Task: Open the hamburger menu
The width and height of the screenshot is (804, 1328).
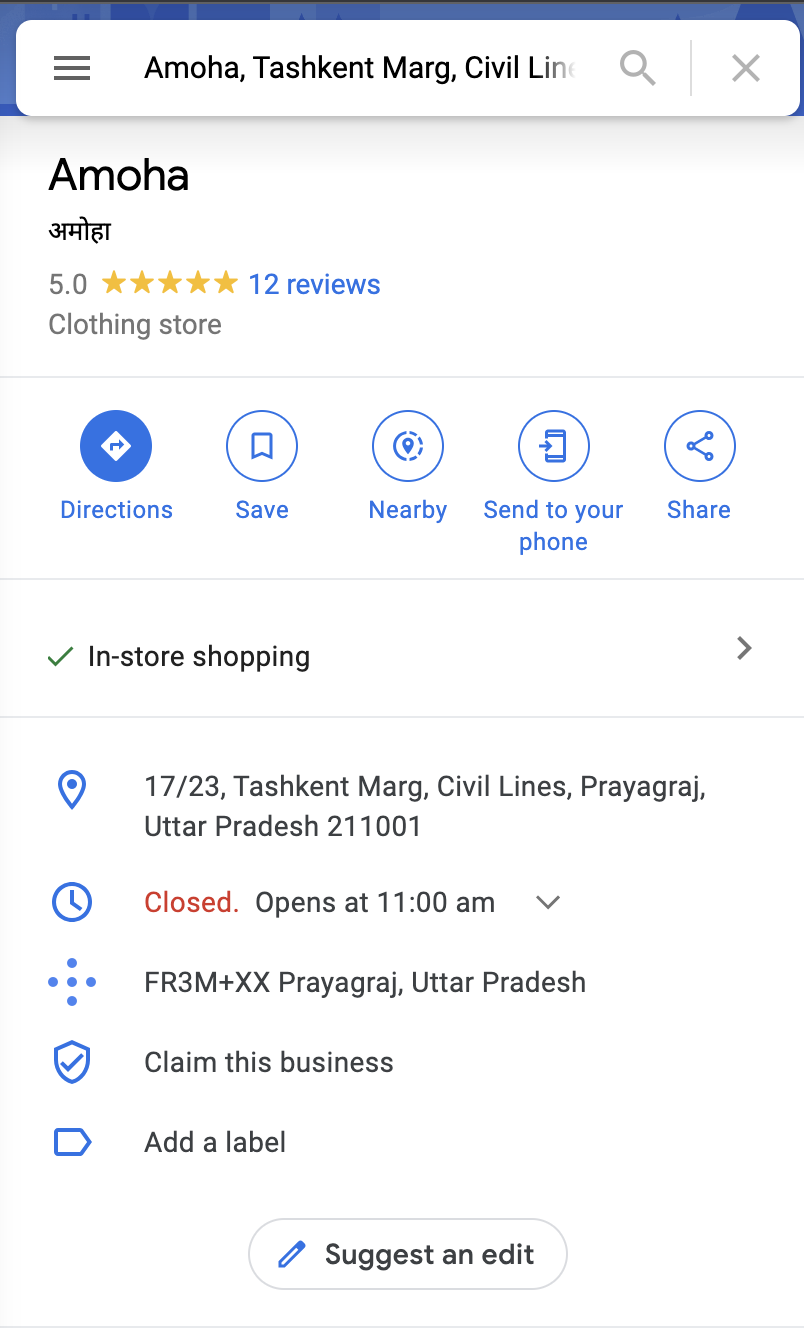Action: point(72,68)
